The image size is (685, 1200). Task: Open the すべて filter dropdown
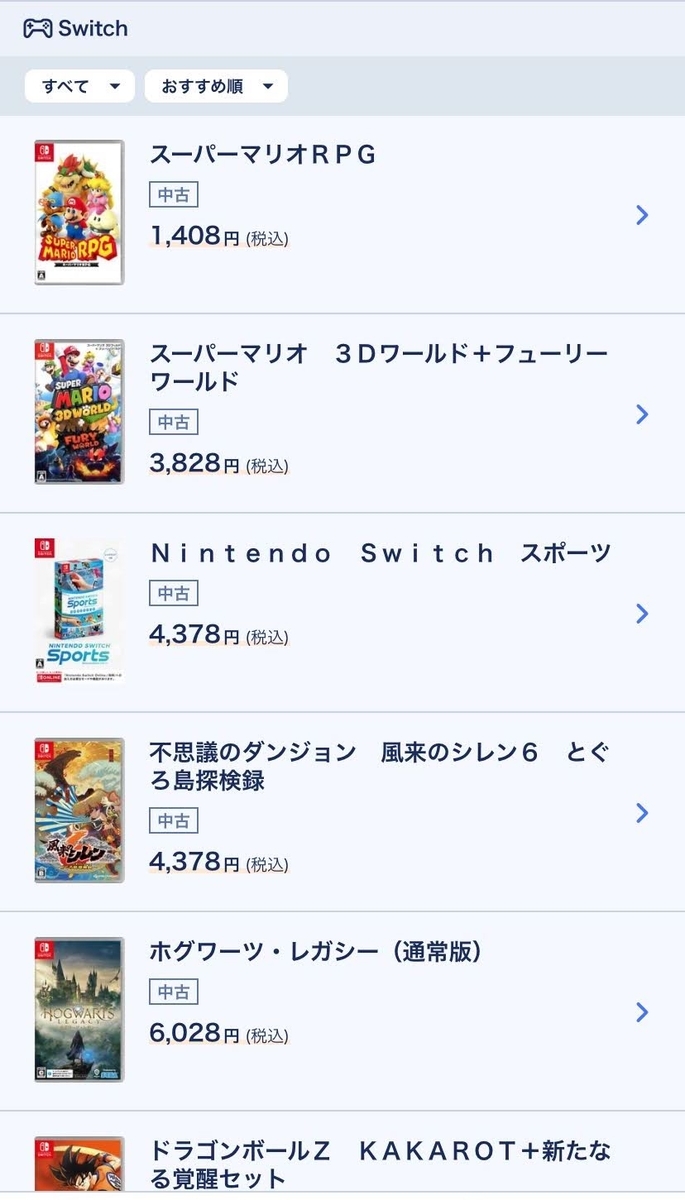pyautogui.click(x=80, y=86)
